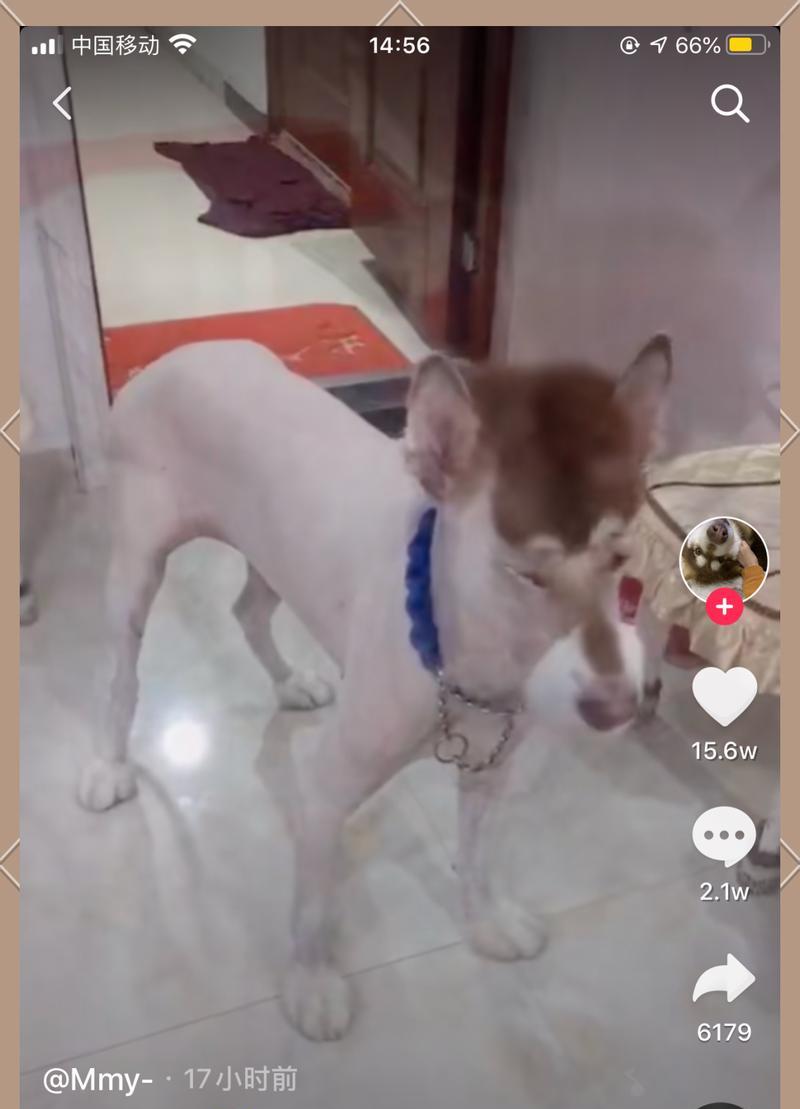This screenshot has width=800, height=1109.
Task: Open the @Mmy- username link
Action: 97,1079
